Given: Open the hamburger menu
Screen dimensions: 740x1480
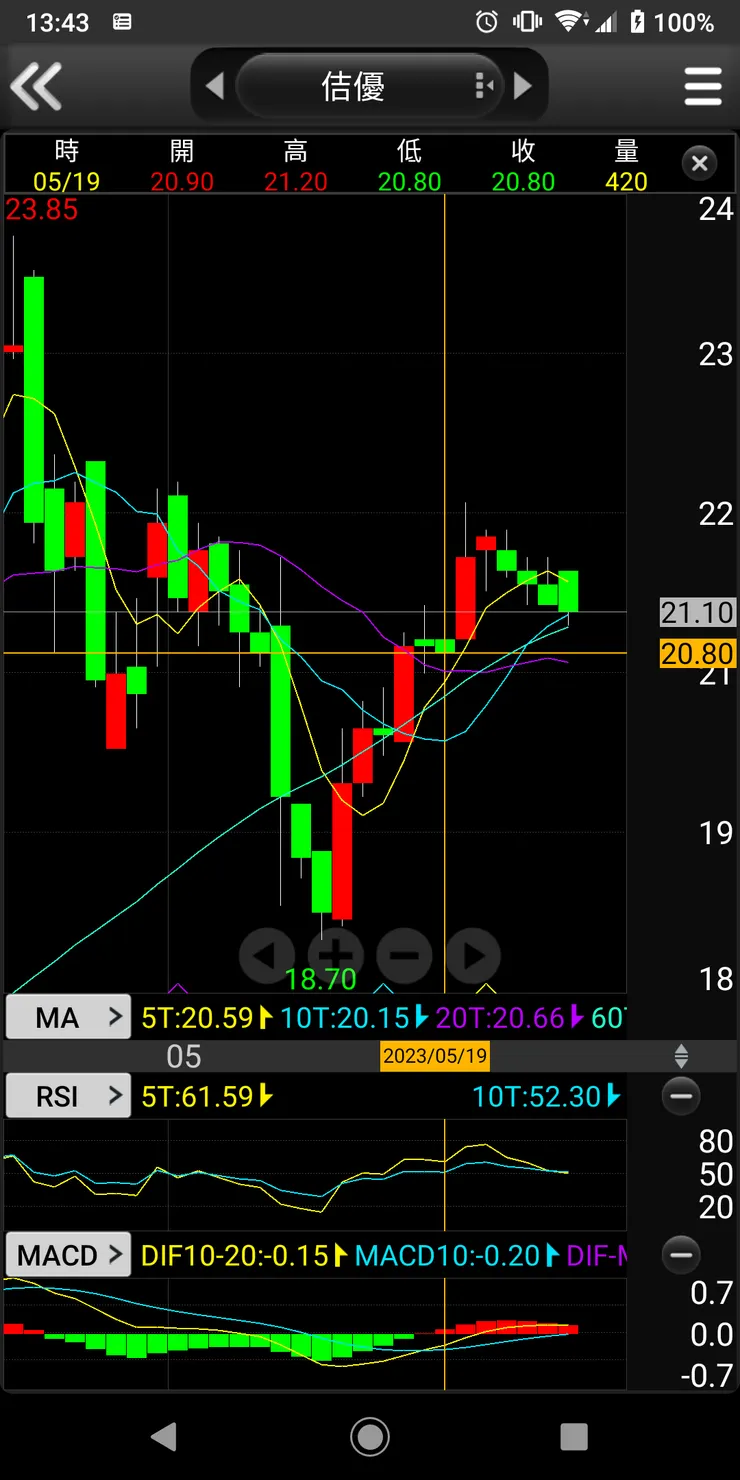Looking at the screenshot, I should pyautogui.click(x=703, y=87).
